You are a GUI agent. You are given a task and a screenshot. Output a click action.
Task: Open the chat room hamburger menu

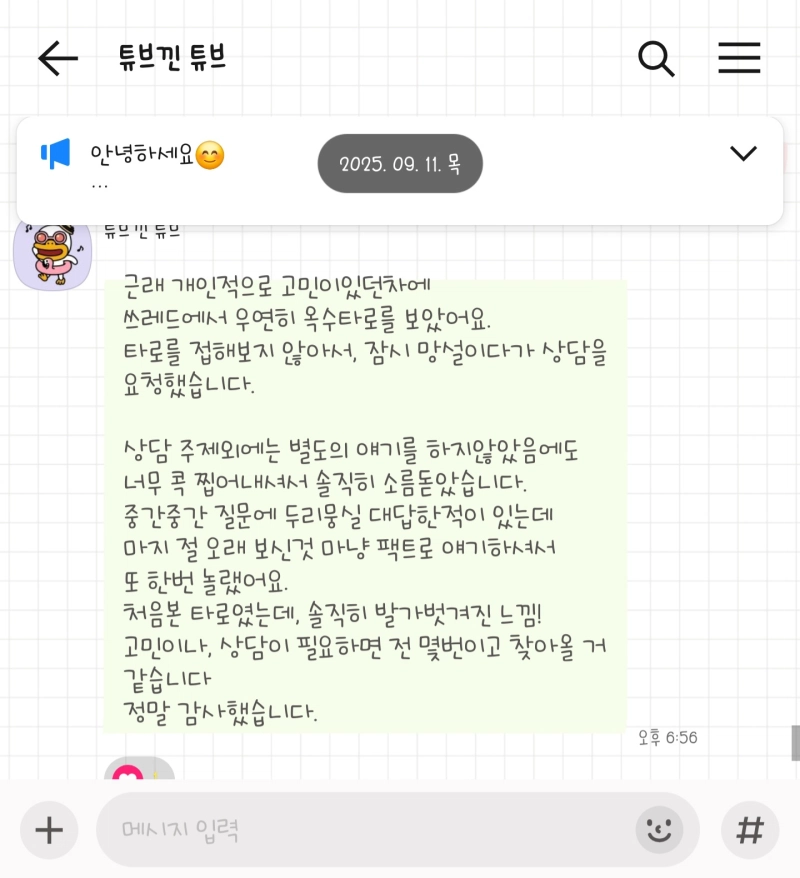(739, 58)
